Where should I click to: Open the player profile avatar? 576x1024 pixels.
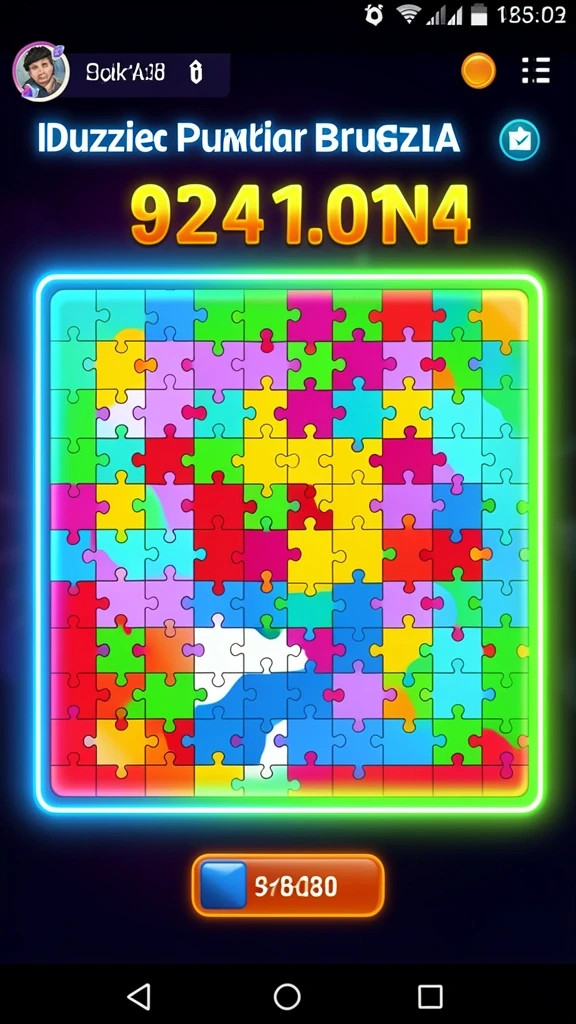(40, 71)
